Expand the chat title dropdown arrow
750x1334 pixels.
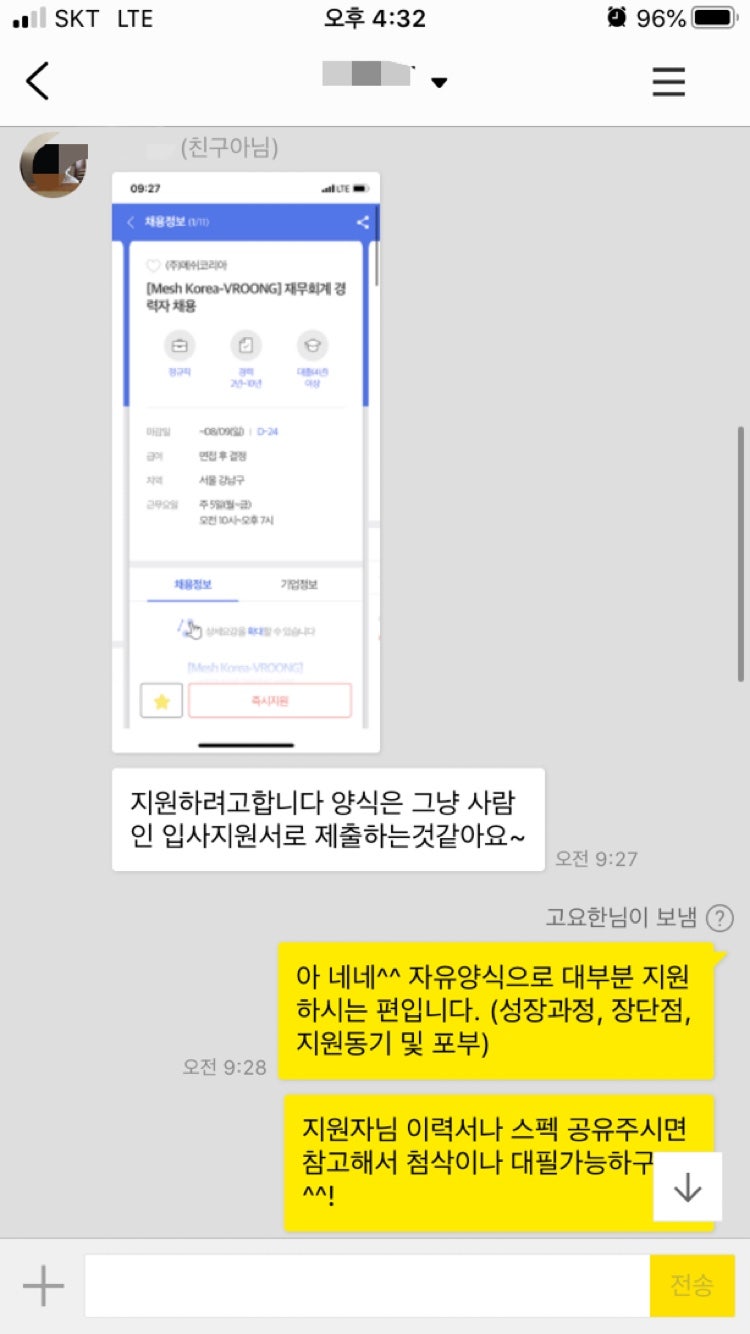click(439, 83)
